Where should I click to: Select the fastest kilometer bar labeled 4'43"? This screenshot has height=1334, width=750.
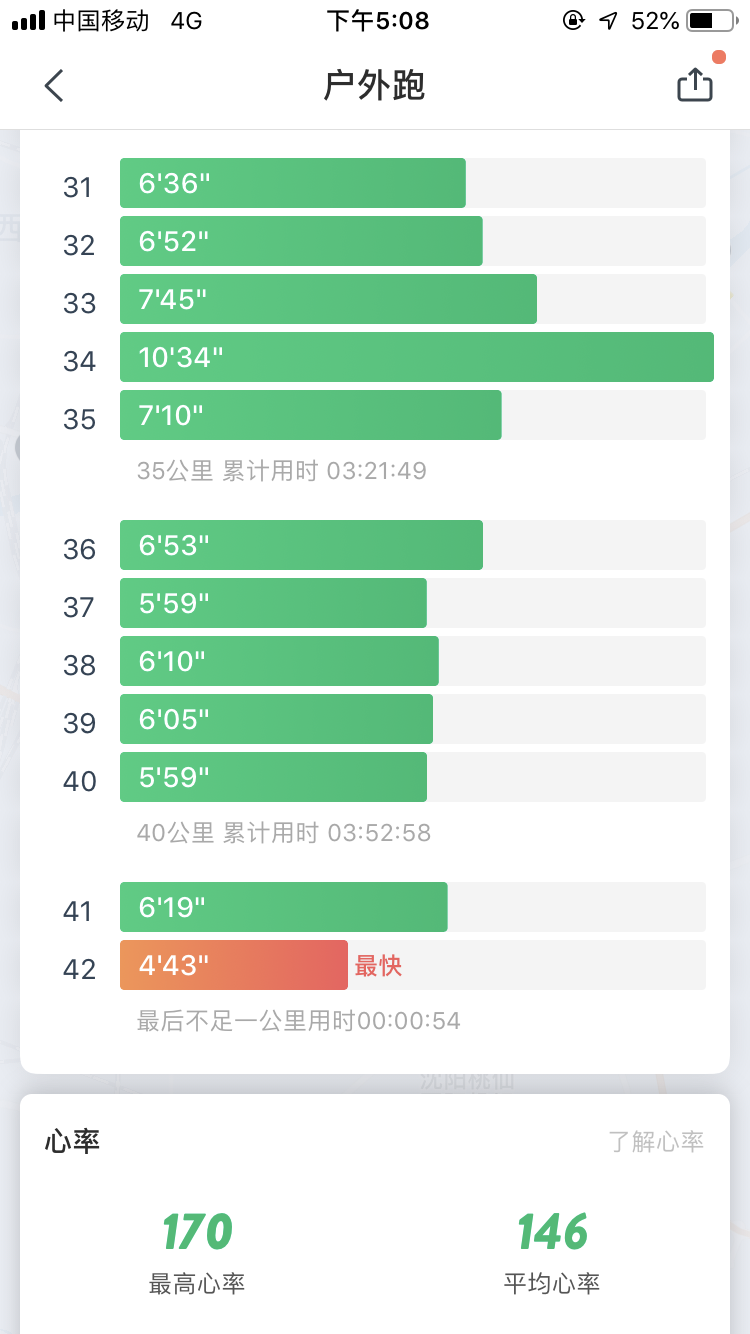(233, 965)
